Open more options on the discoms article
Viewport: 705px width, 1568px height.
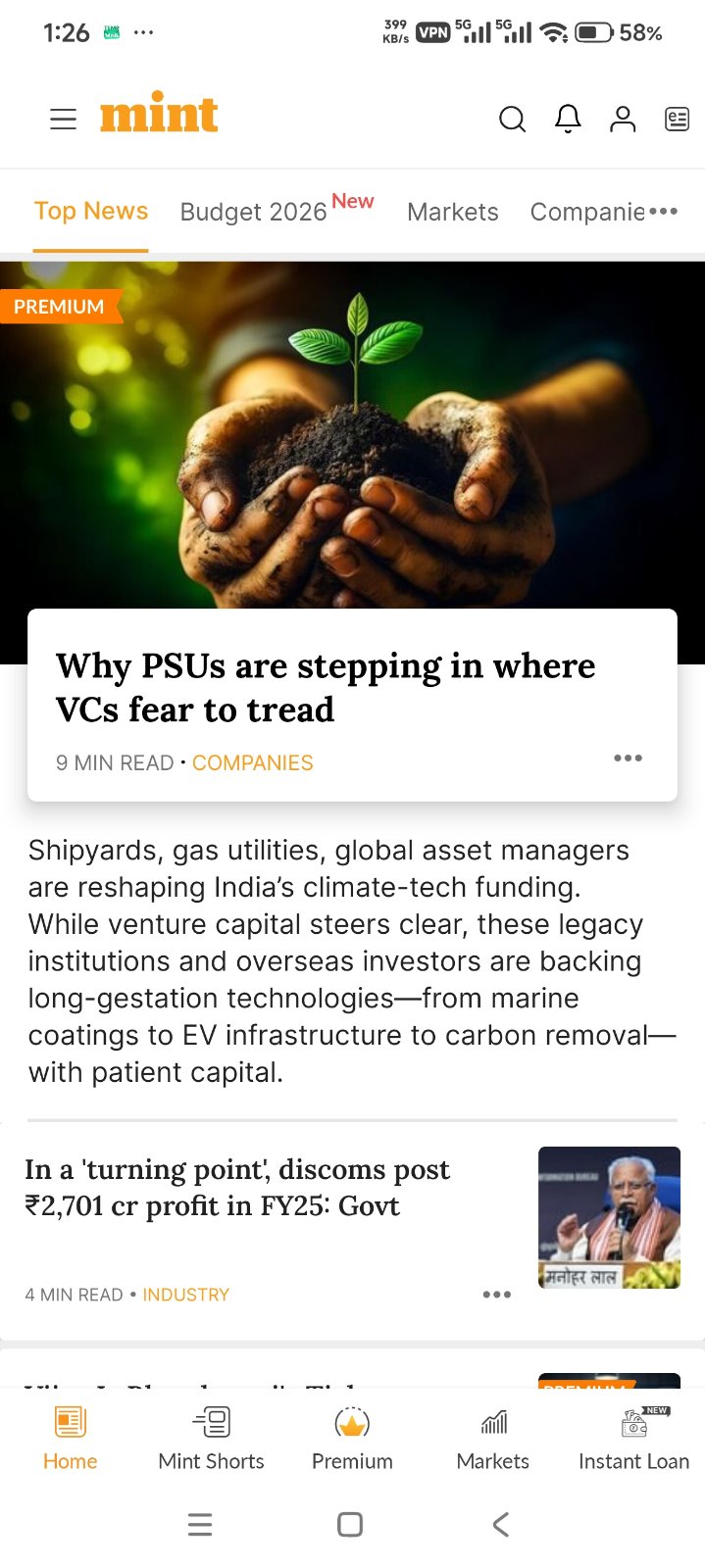point(496,1295)
